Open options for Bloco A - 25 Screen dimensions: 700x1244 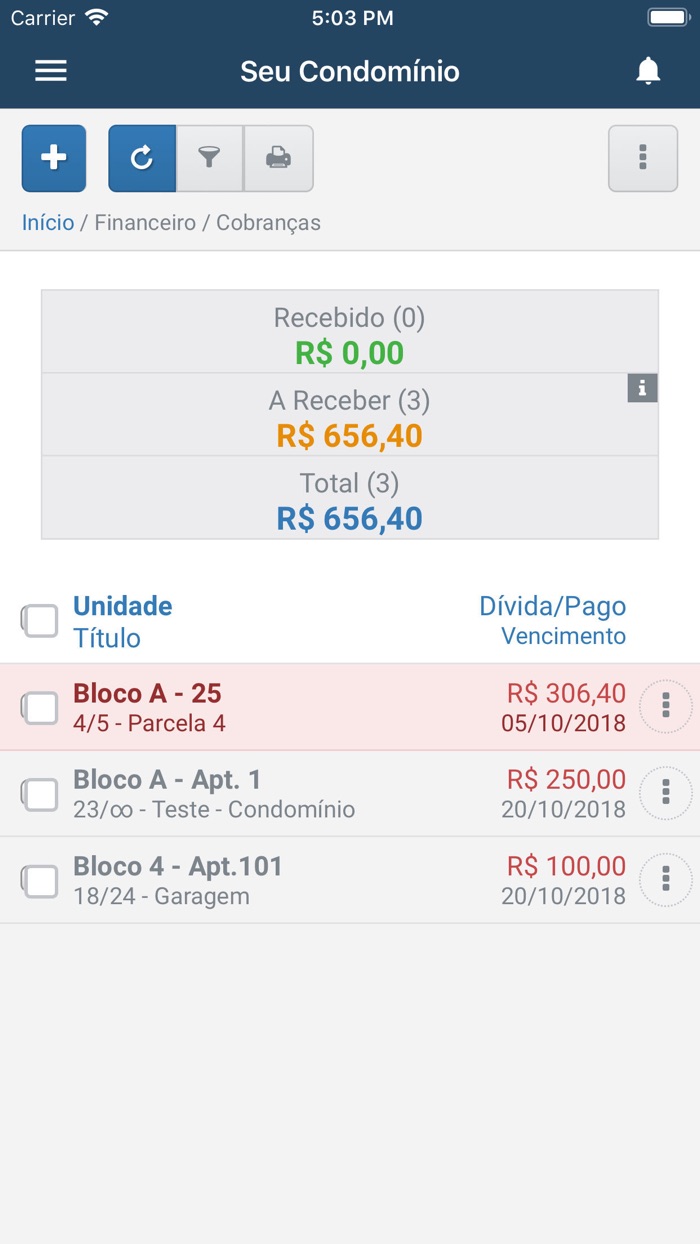(x=665, y=707)
